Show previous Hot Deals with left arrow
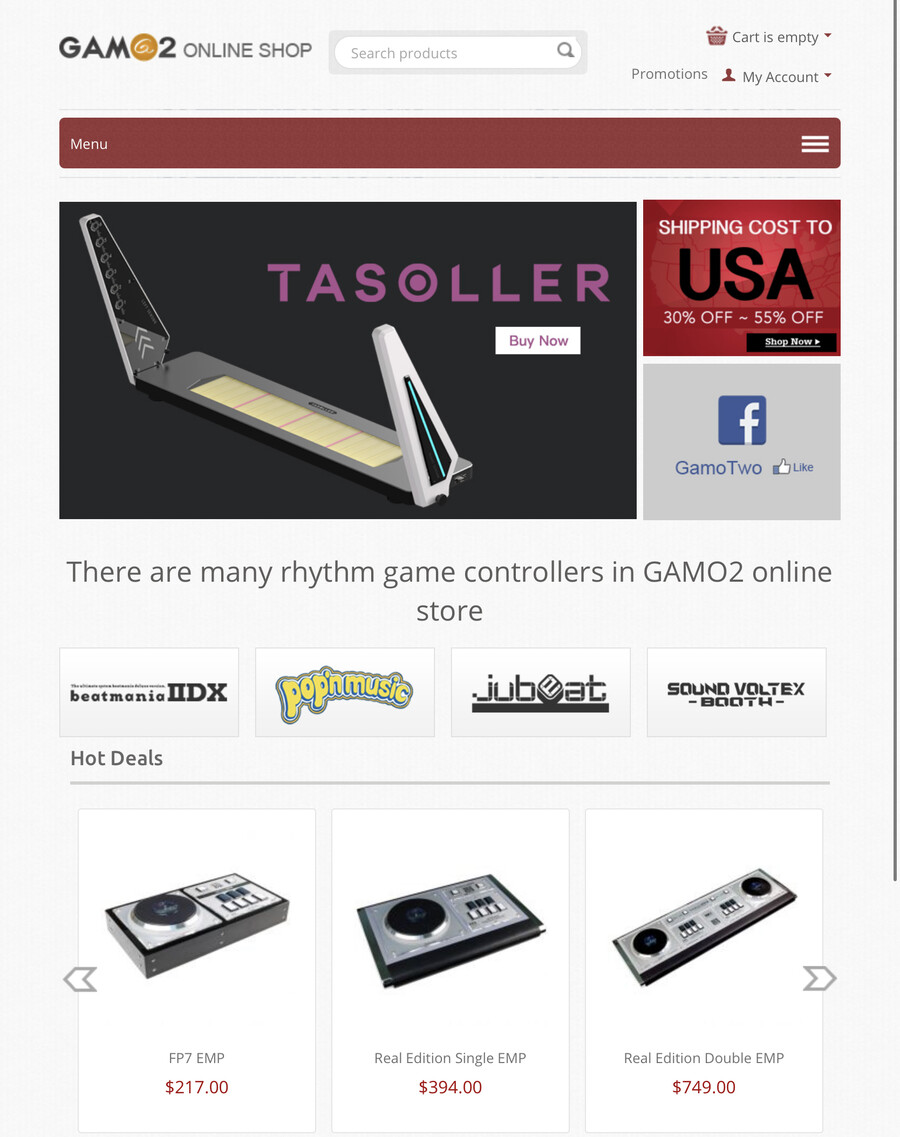The width and height of the screenshot is (900, 1137). coord(80,979)
